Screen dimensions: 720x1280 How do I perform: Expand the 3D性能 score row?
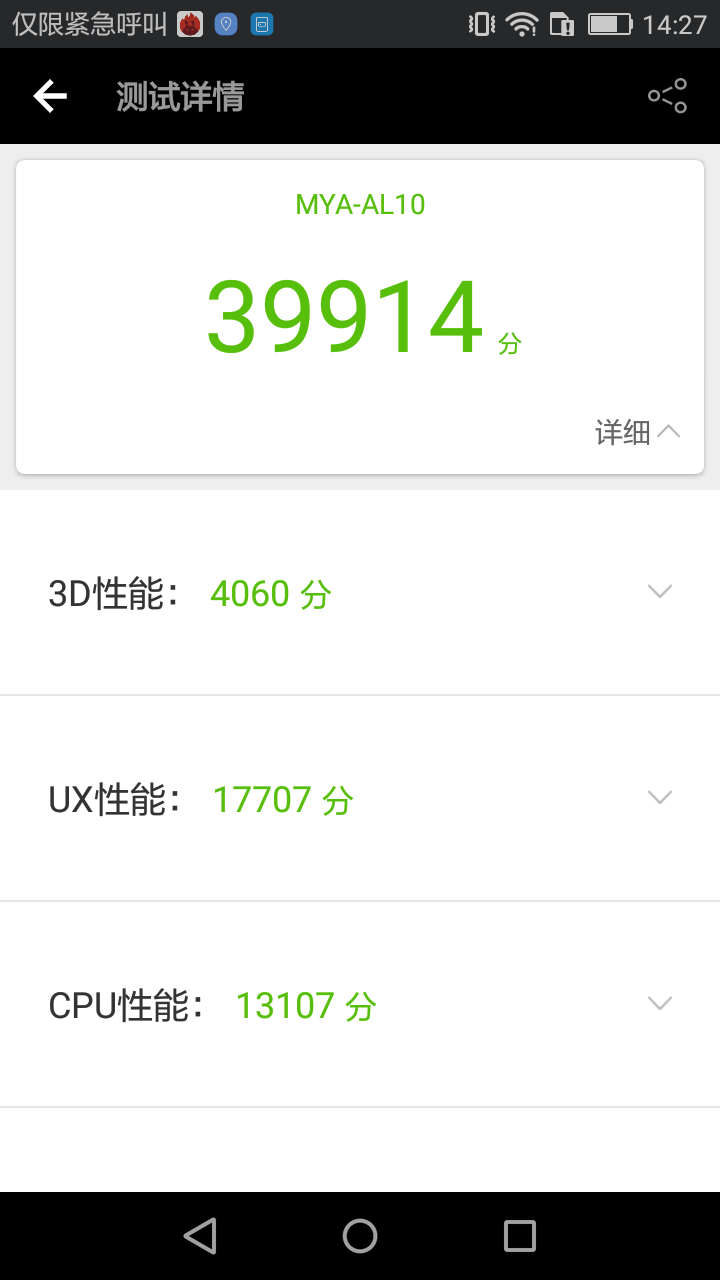(659, 592)
